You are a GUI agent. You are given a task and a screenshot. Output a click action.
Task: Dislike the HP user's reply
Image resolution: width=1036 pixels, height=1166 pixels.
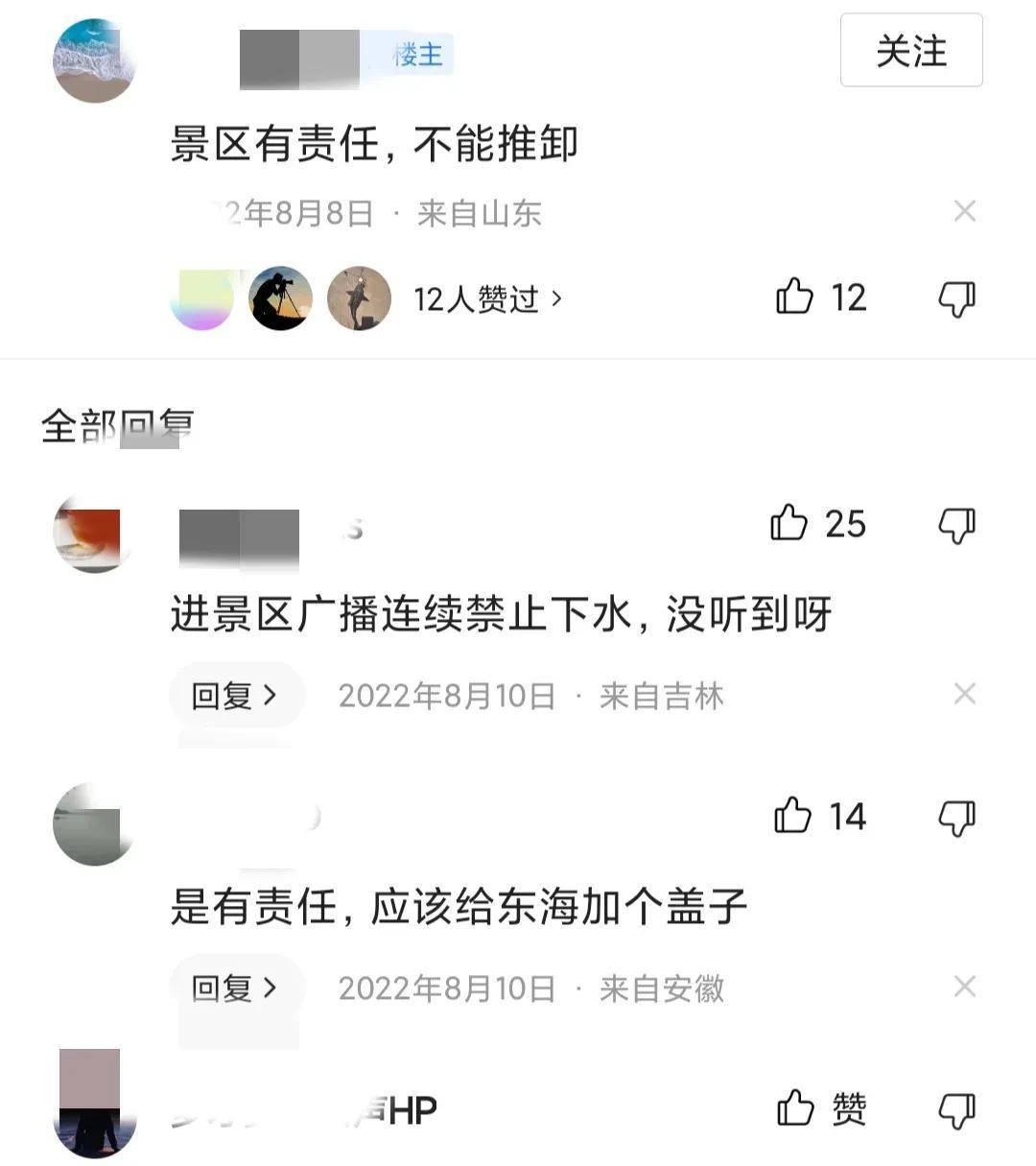click(x=956, y=1110)
